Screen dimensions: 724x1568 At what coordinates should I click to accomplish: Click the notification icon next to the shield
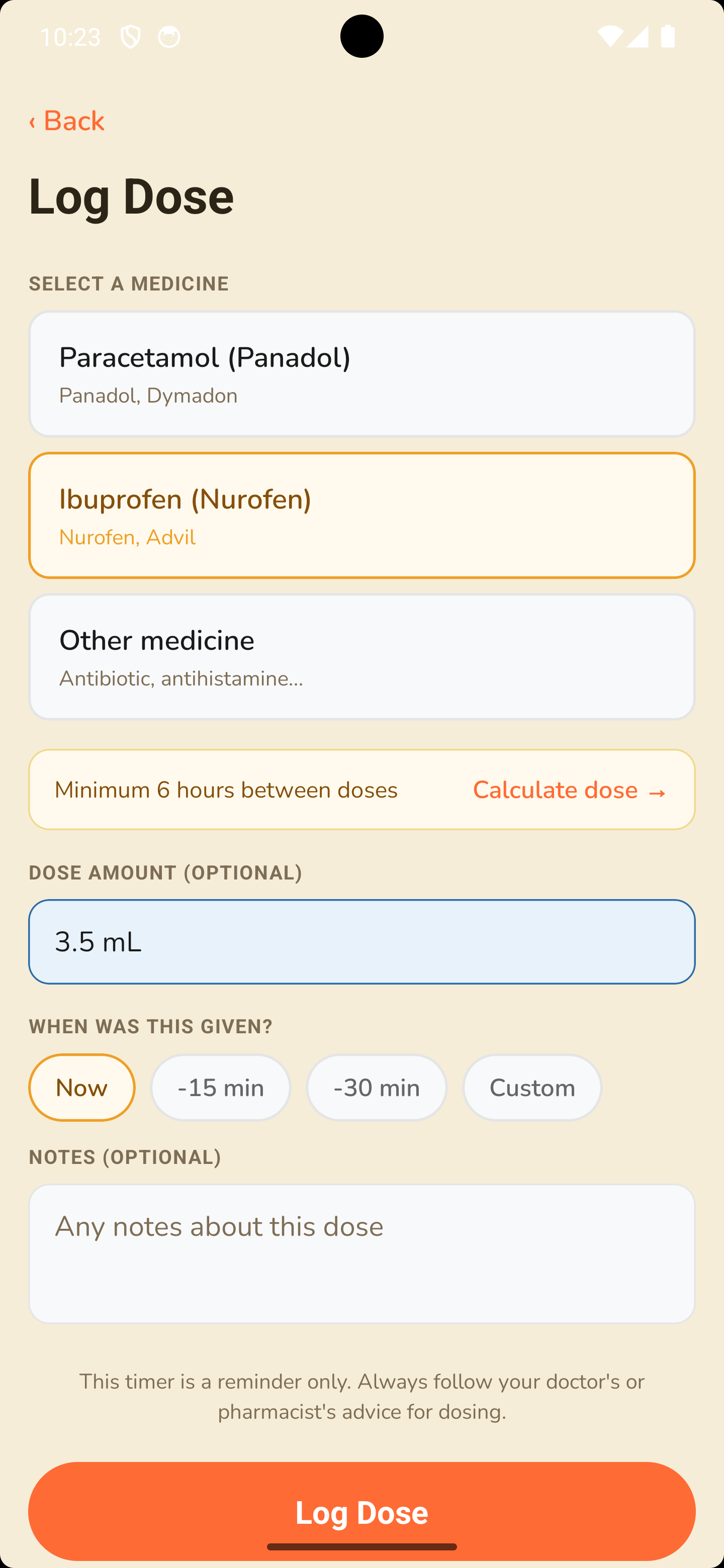click(168, 37)
